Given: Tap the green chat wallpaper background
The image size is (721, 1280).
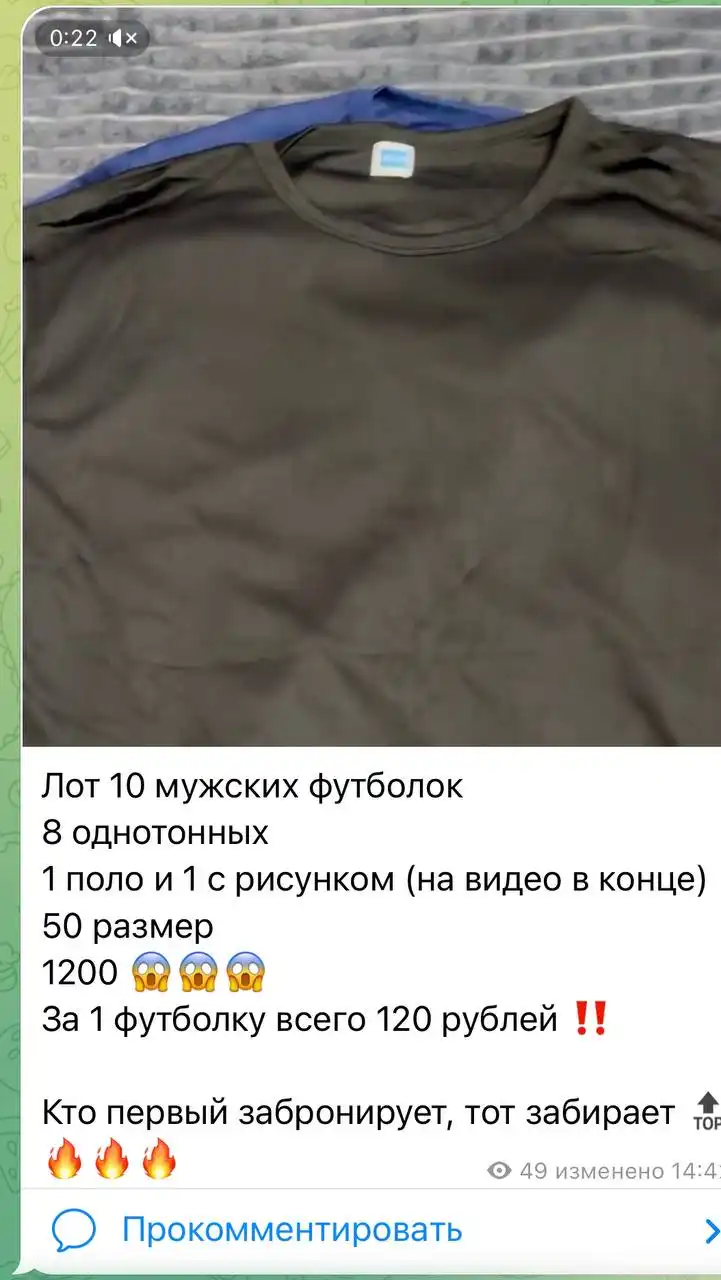Looking at the screenshot, I should [x=12, y=640].
